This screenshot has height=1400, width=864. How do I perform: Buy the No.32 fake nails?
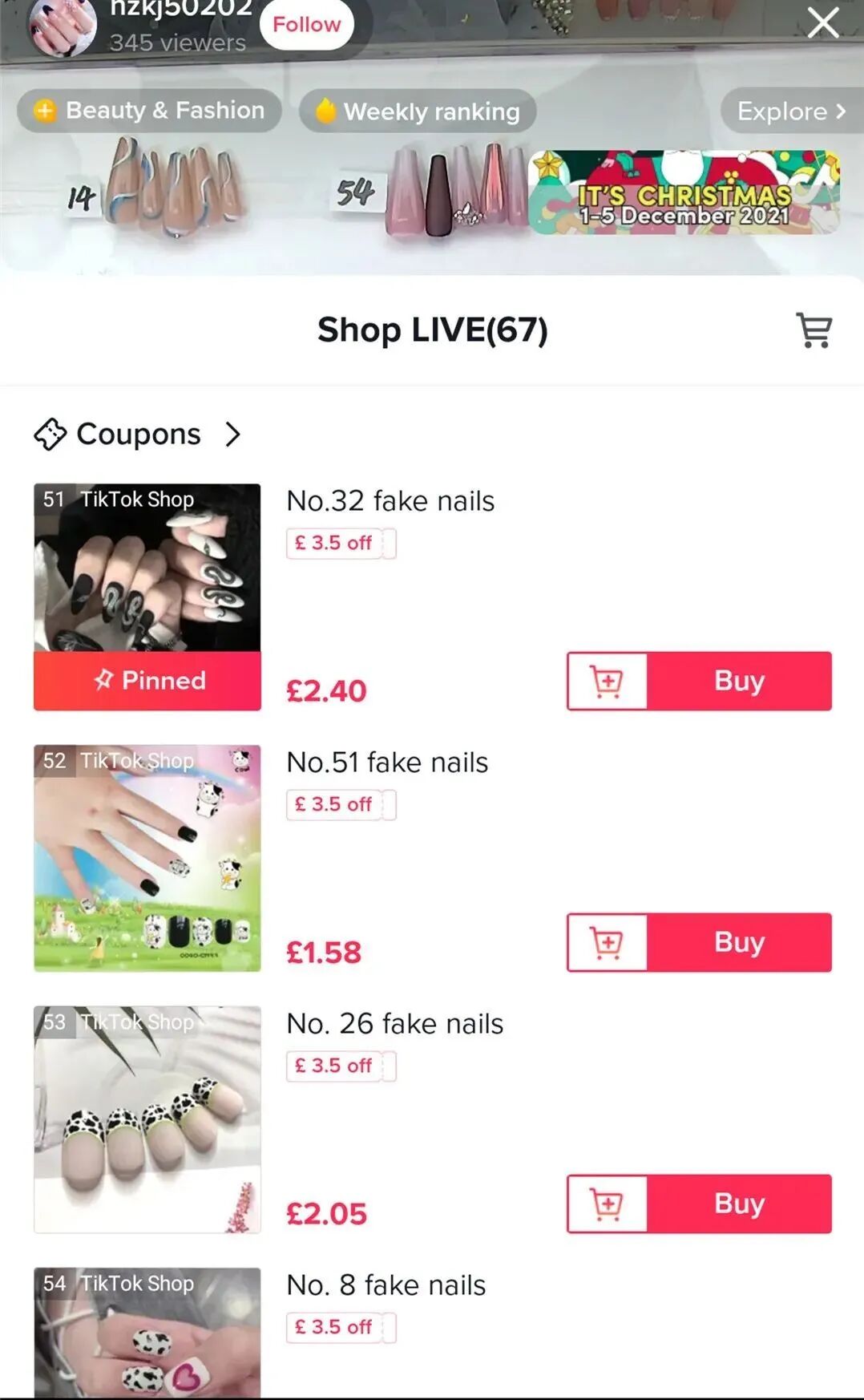[739, 681]
